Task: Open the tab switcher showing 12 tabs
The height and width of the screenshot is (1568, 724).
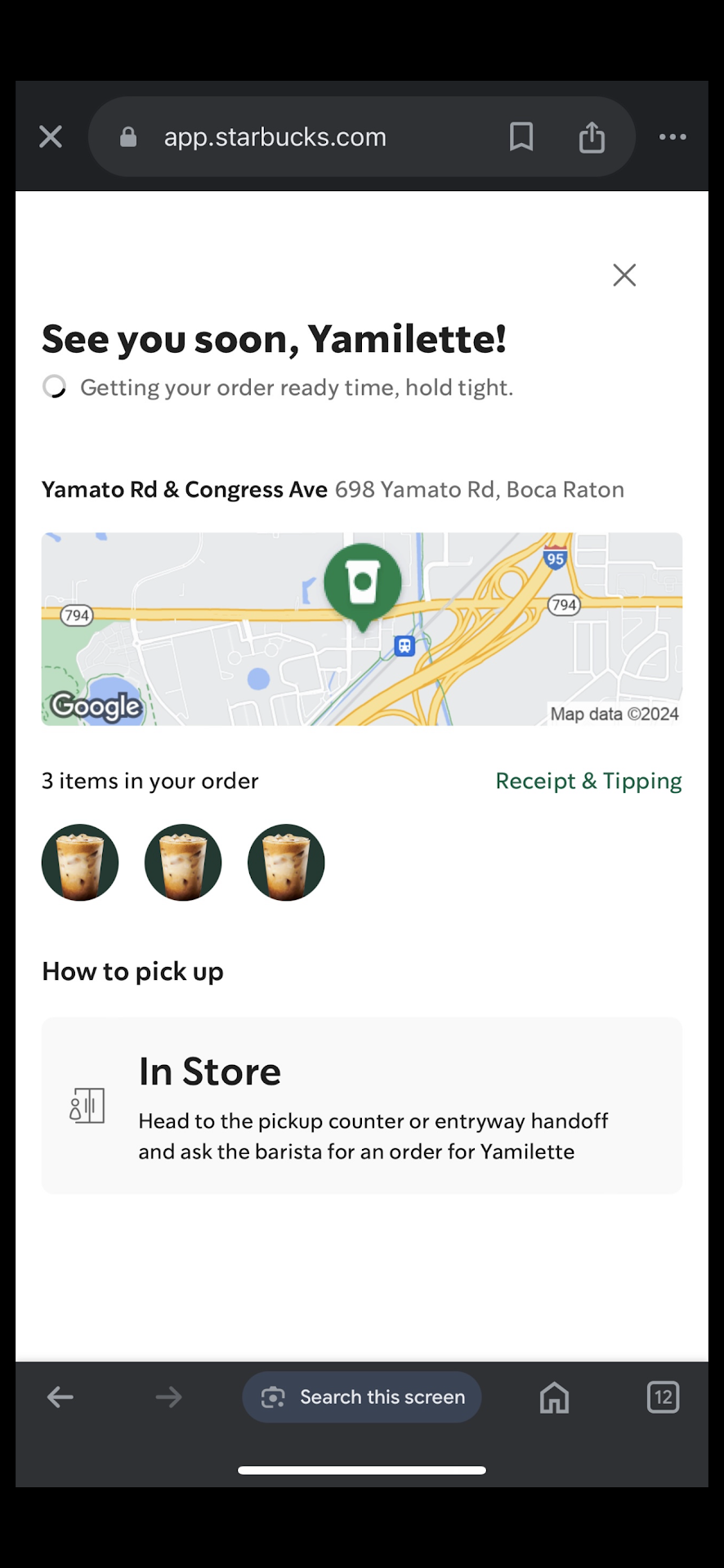Action: pyautogui.click(x=663, y=1397)
